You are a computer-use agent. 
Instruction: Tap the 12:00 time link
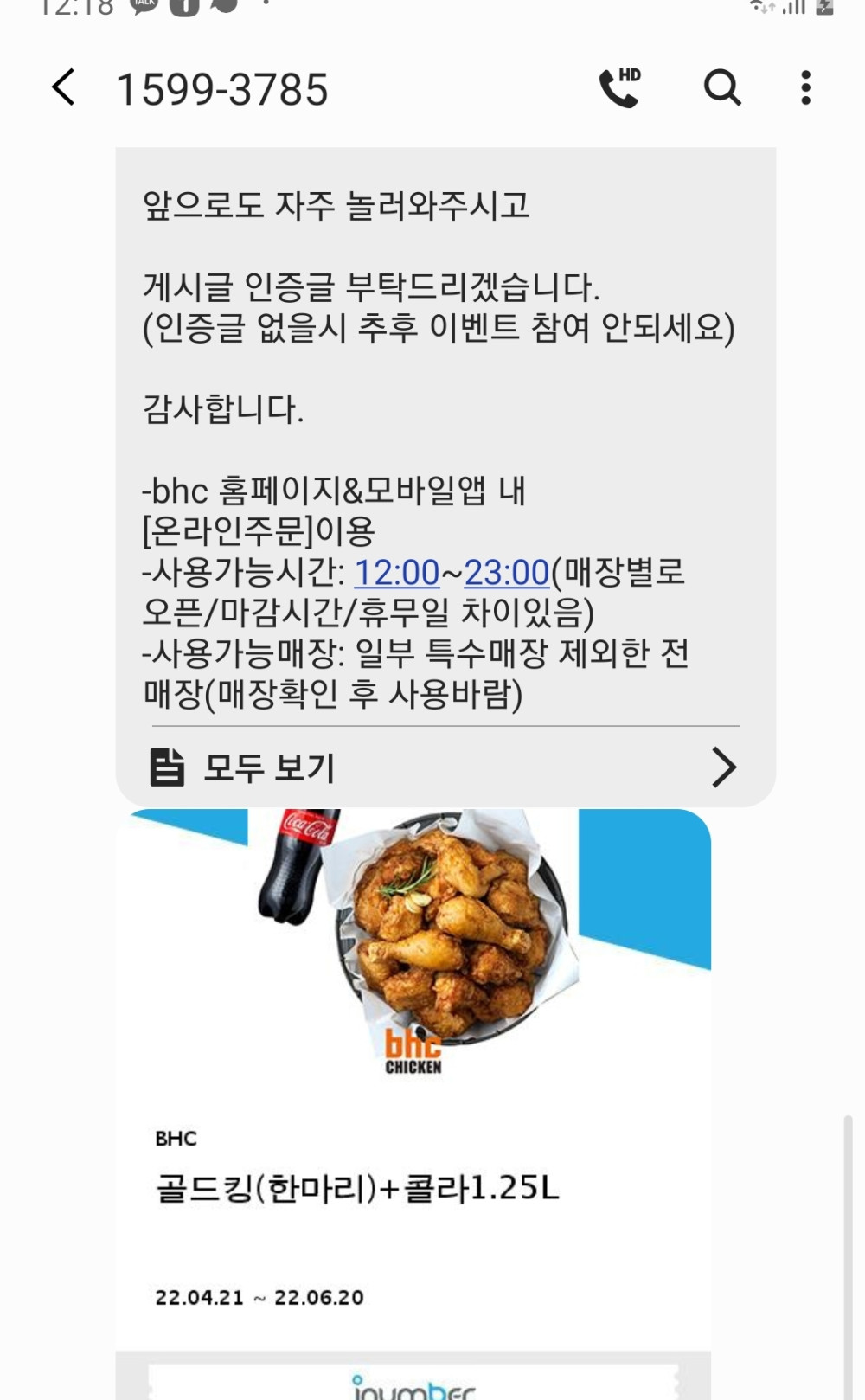397,573
